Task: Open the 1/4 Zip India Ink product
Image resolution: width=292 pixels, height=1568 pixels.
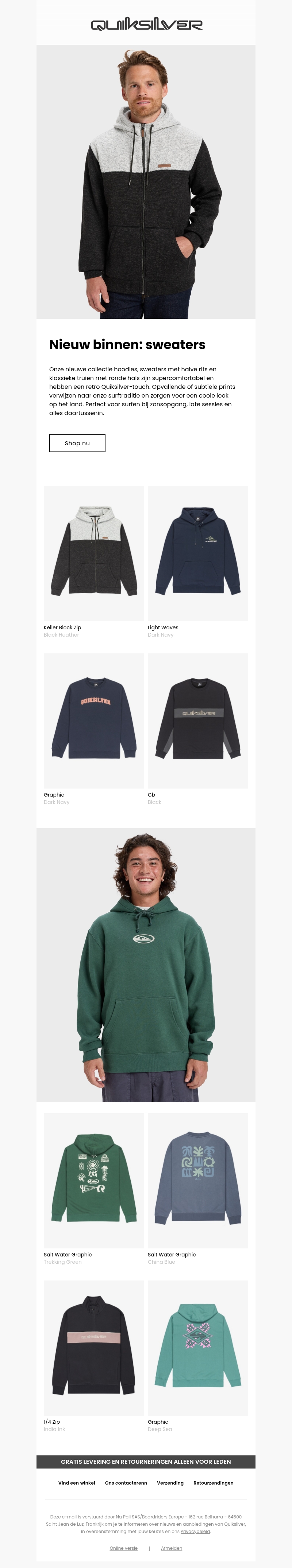Action: point(94,1348)
